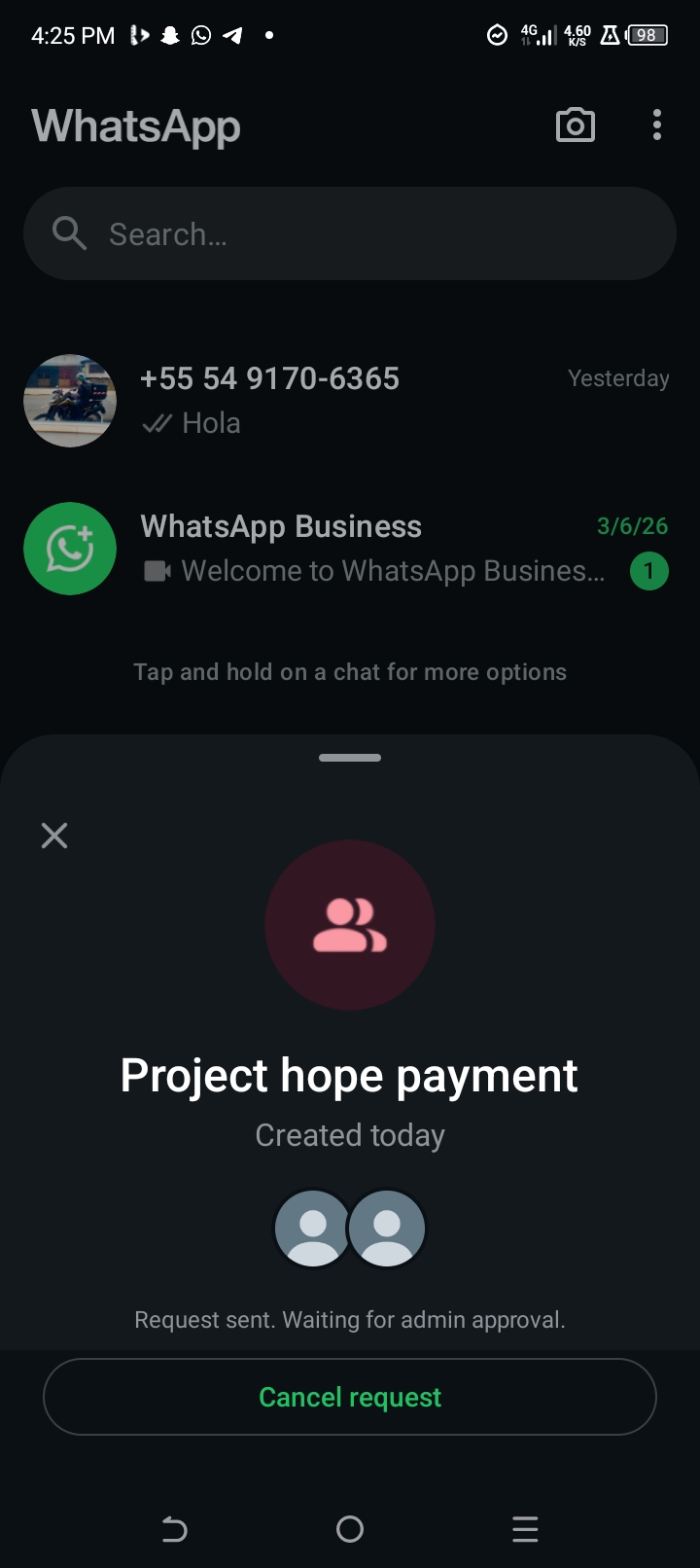This screenshot has width=700, height=1568.
Task: Close the Project hope payment sheet
Action: [54, 836]
